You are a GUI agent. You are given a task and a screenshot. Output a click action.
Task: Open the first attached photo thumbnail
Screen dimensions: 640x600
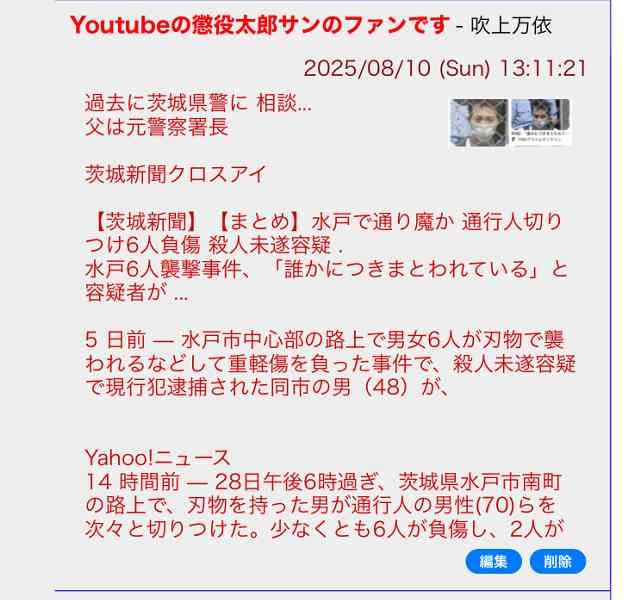[x=479, y=122]
